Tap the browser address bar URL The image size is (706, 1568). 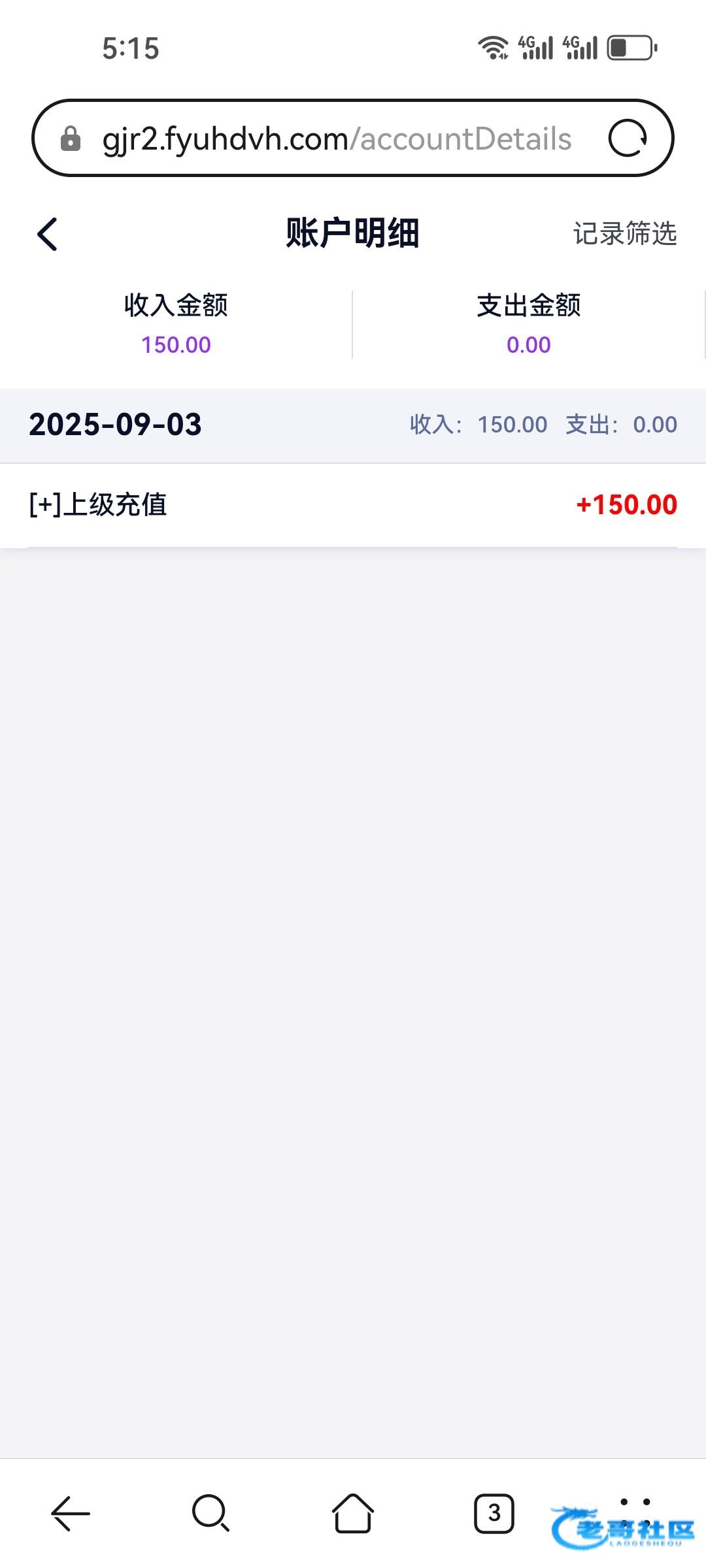(x=337, y=139)
